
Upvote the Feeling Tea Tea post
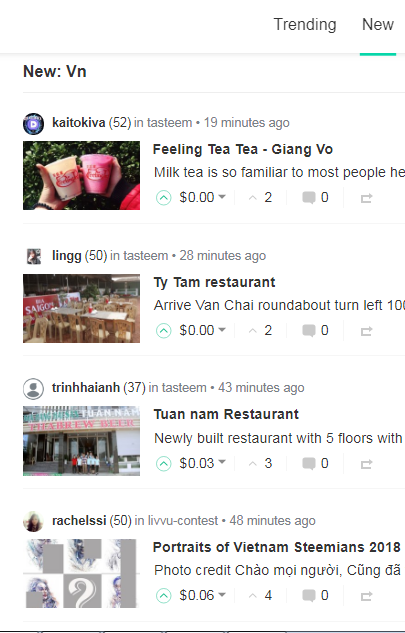[x=164, y=198]
